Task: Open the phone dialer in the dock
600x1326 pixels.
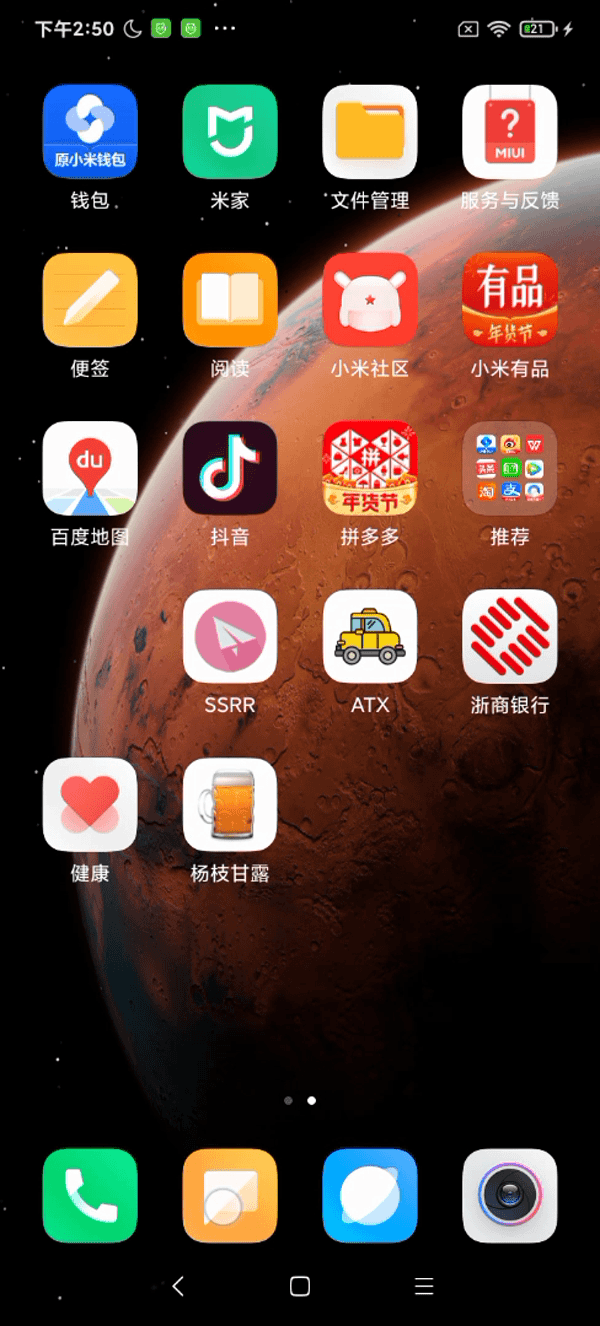Action: click(x=90, y=1195)
